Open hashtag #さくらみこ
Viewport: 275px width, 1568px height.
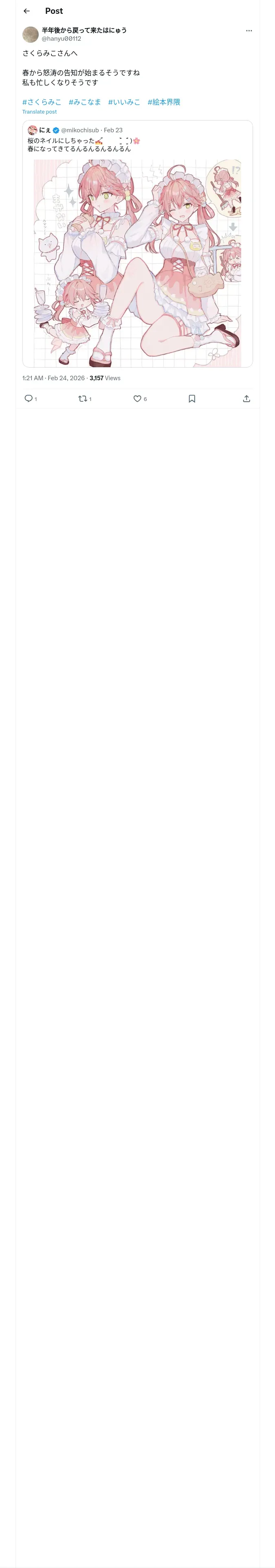pyautogui.click(x=42, y=102)
